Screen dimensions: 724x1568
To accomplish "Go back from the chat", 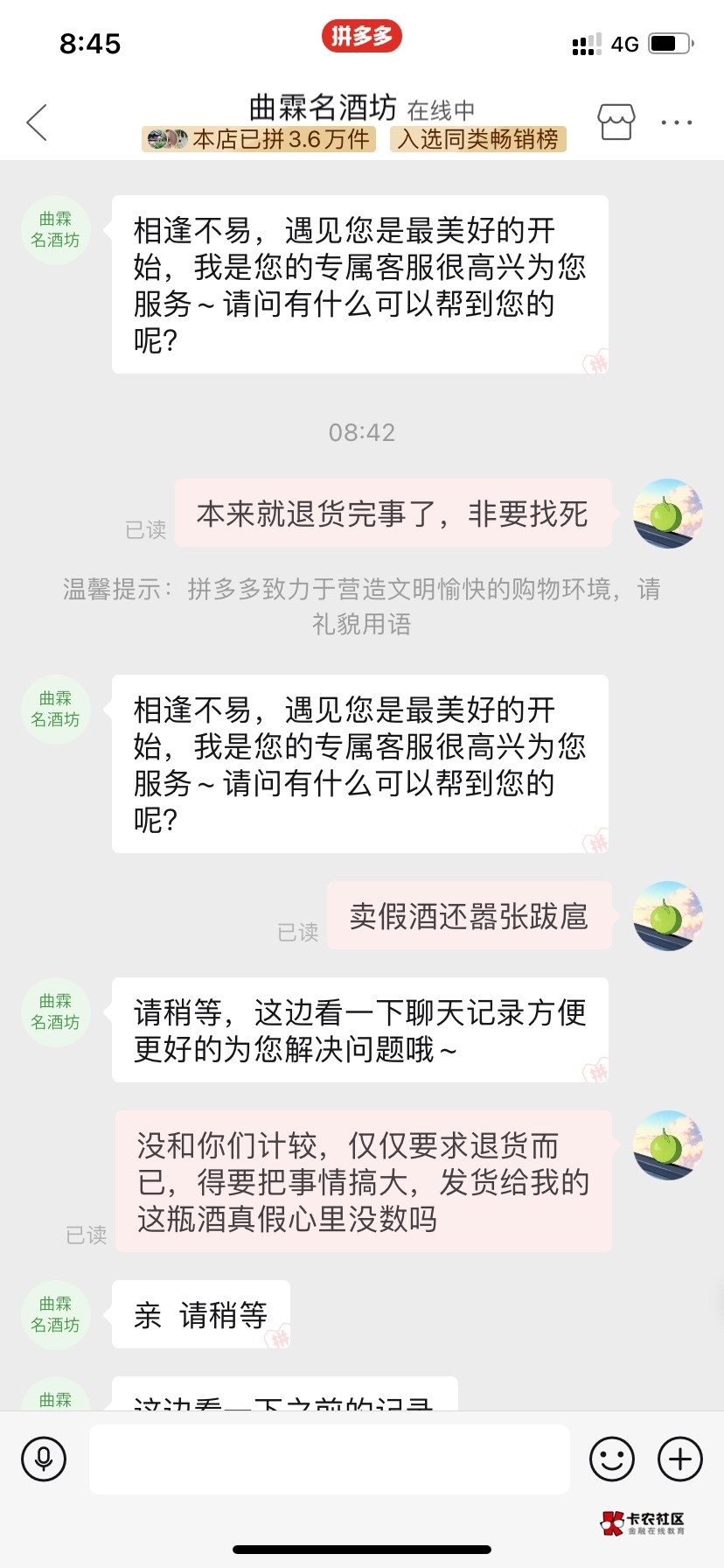I will 37,122.
